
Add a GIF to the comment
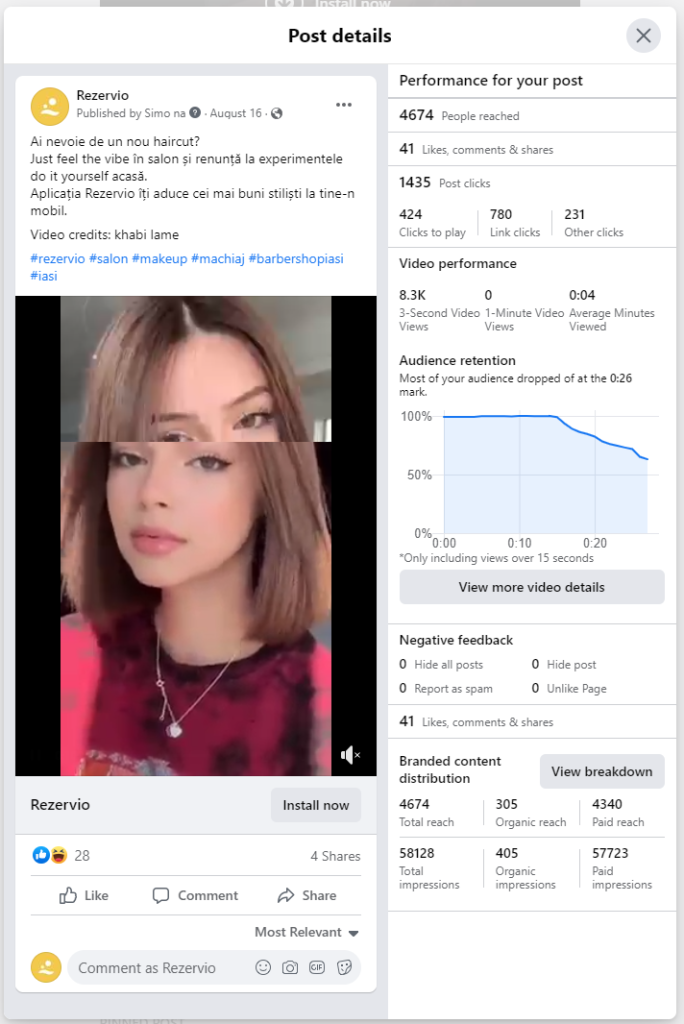317,968
